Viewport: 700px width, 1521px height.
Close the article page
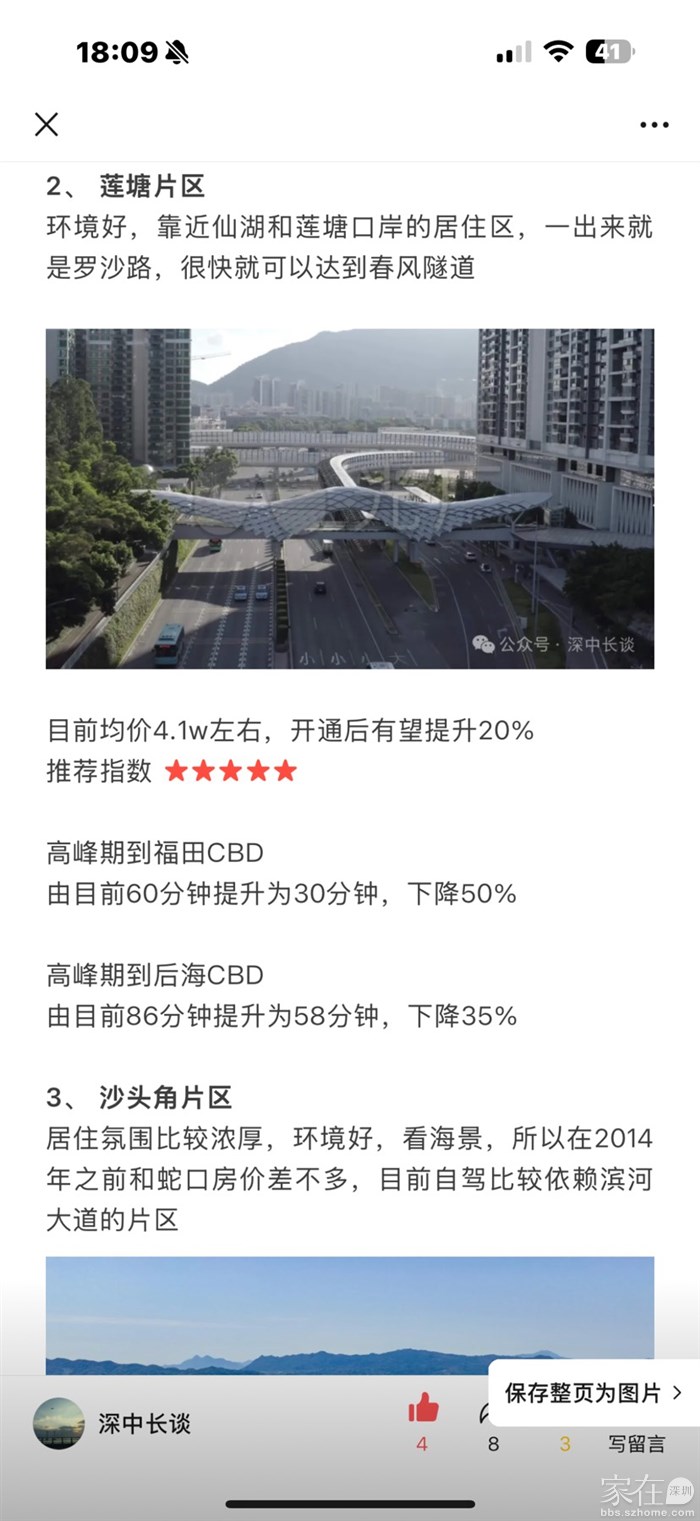[x=46, y=124]
